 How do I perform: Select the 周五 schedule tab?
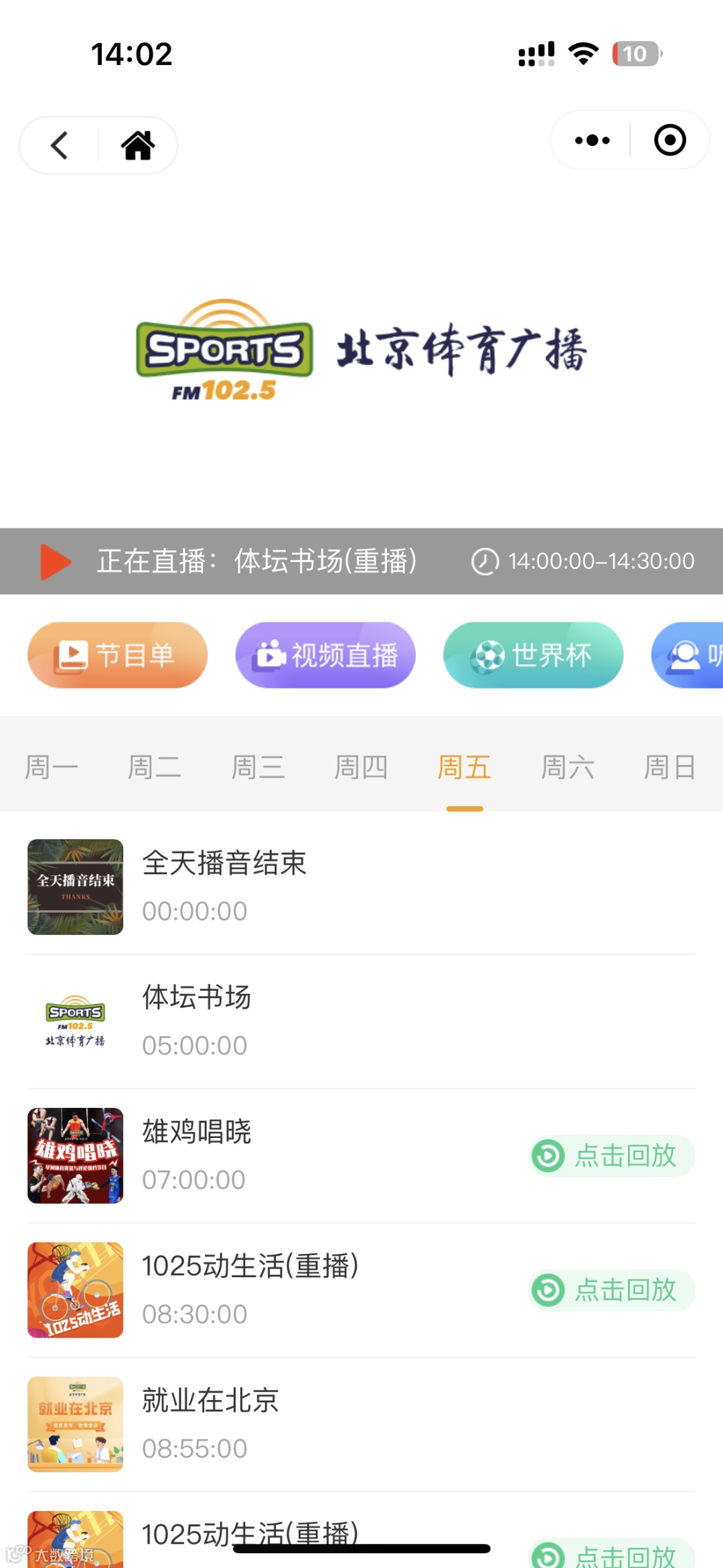point(464,767)
